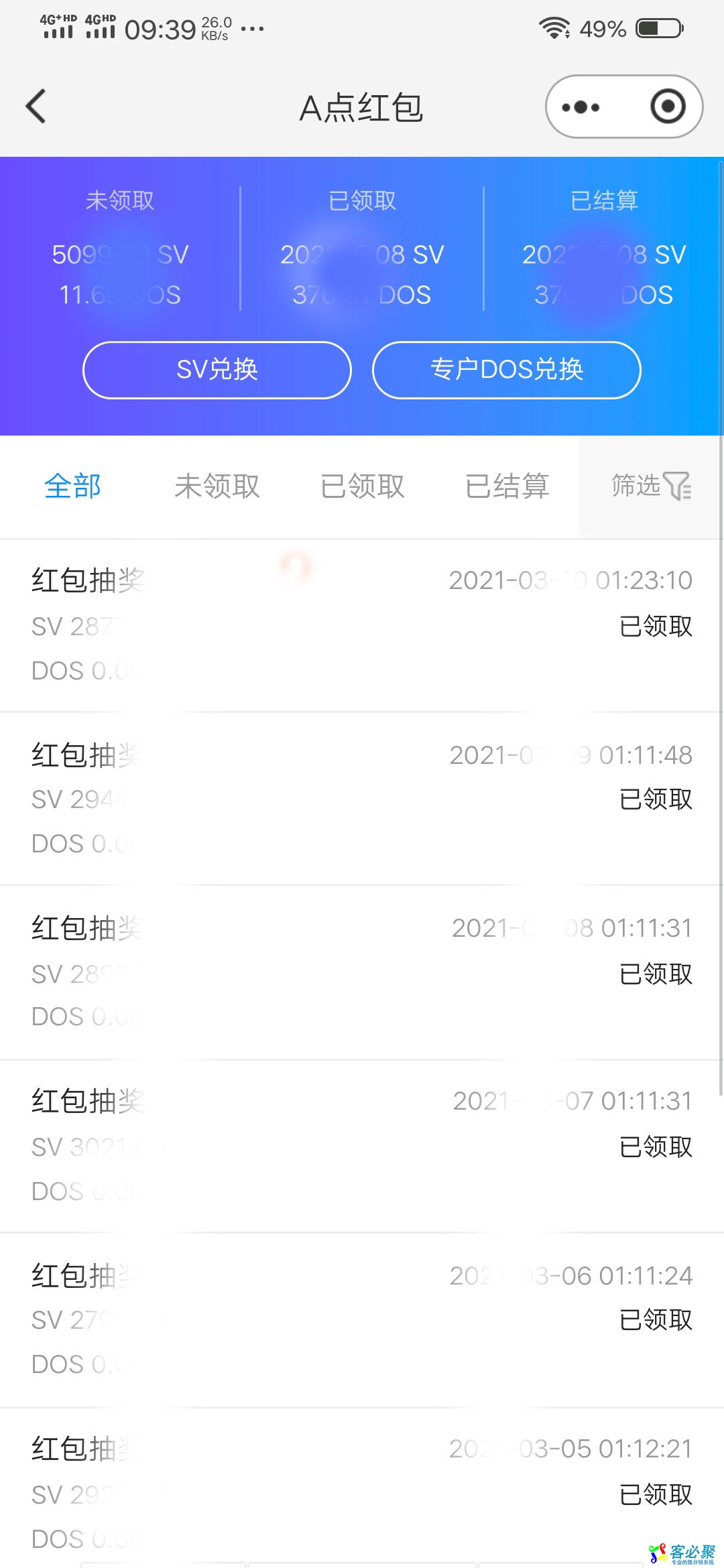
Task: Select the 已领取 list tab
Action: coord(362,486)
